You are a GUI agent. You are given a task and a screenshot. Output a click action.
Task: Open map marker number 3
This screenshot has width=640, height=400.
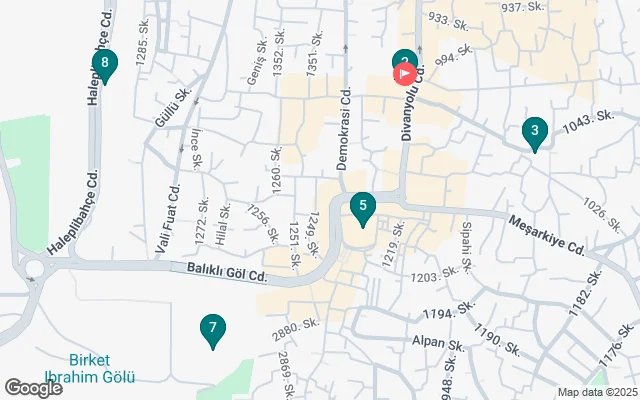pyautogui.click(x=535, y=132)
